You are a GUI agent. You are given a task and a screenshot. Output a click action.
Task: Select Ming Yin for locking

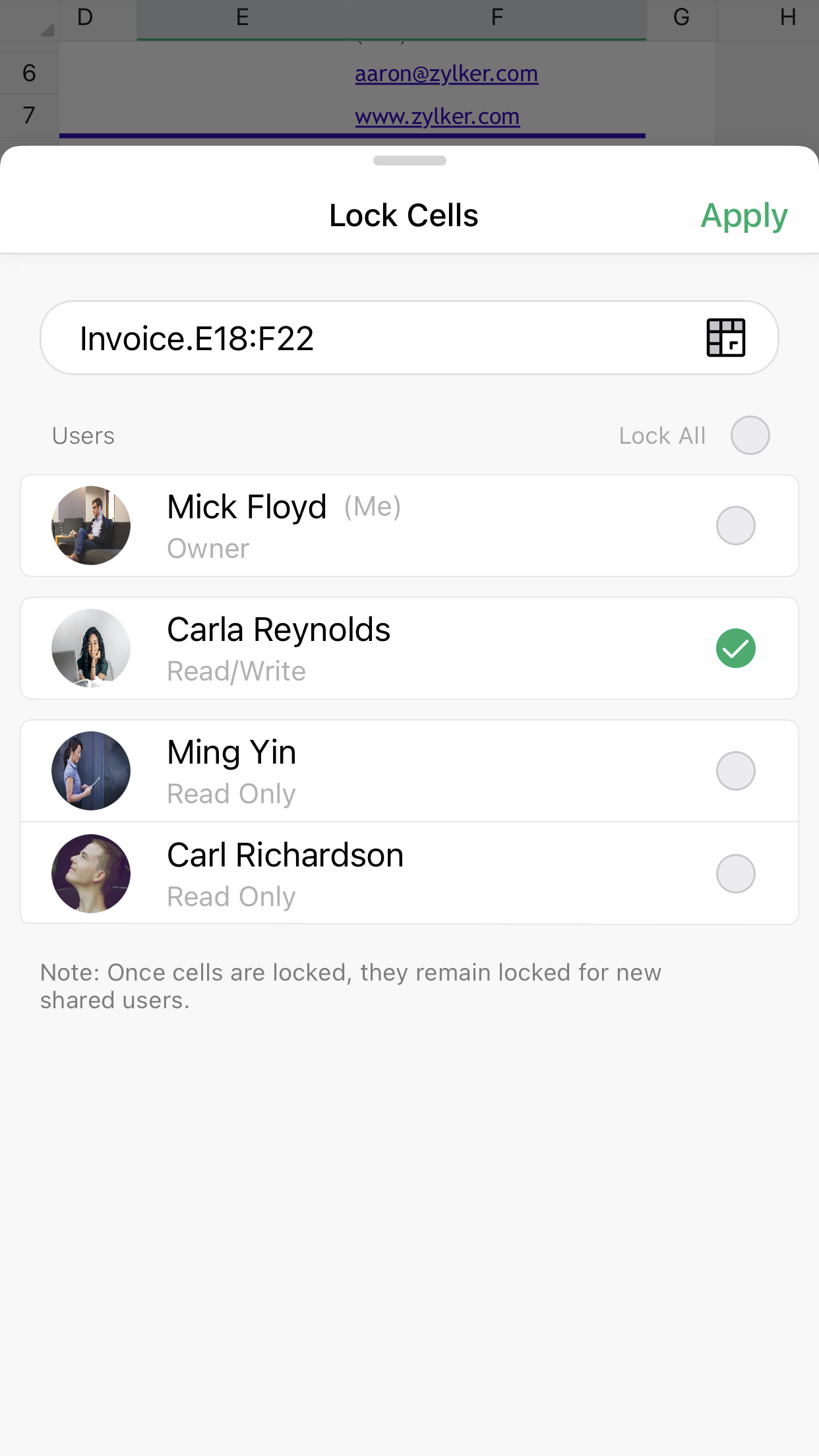point(735,771)
